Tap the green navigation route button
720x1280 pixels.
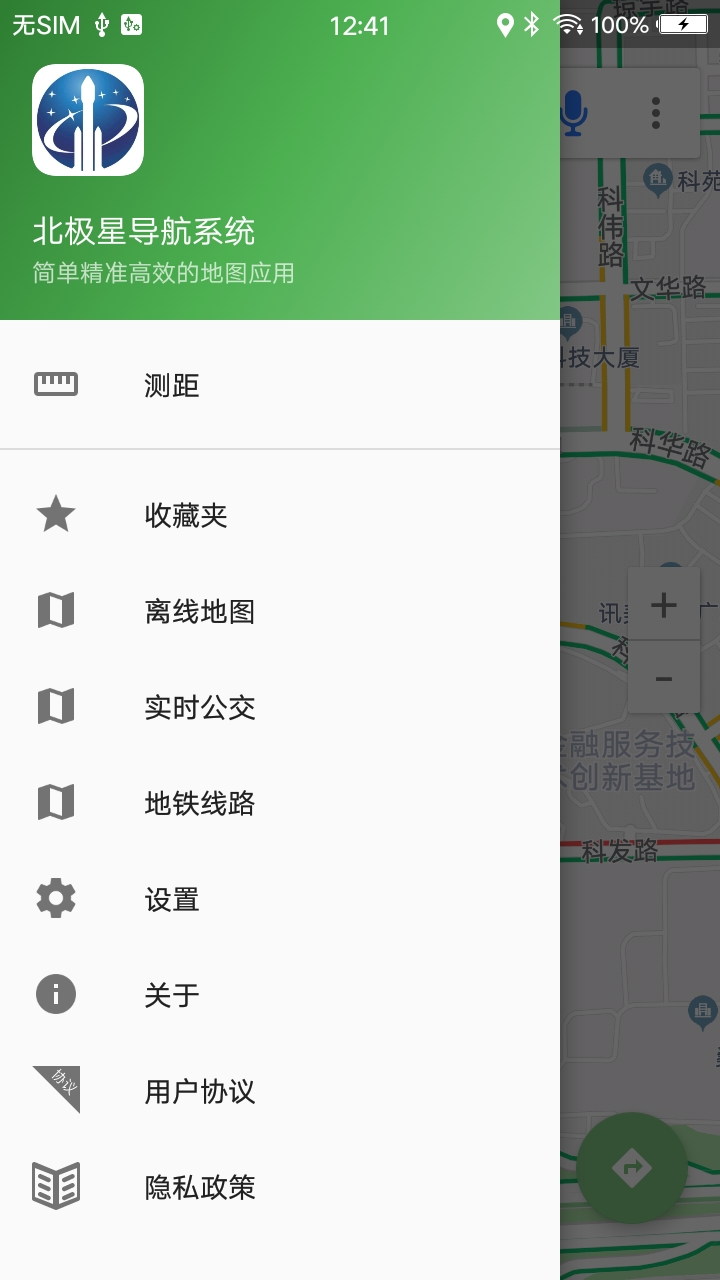[x=630, y=1166]
